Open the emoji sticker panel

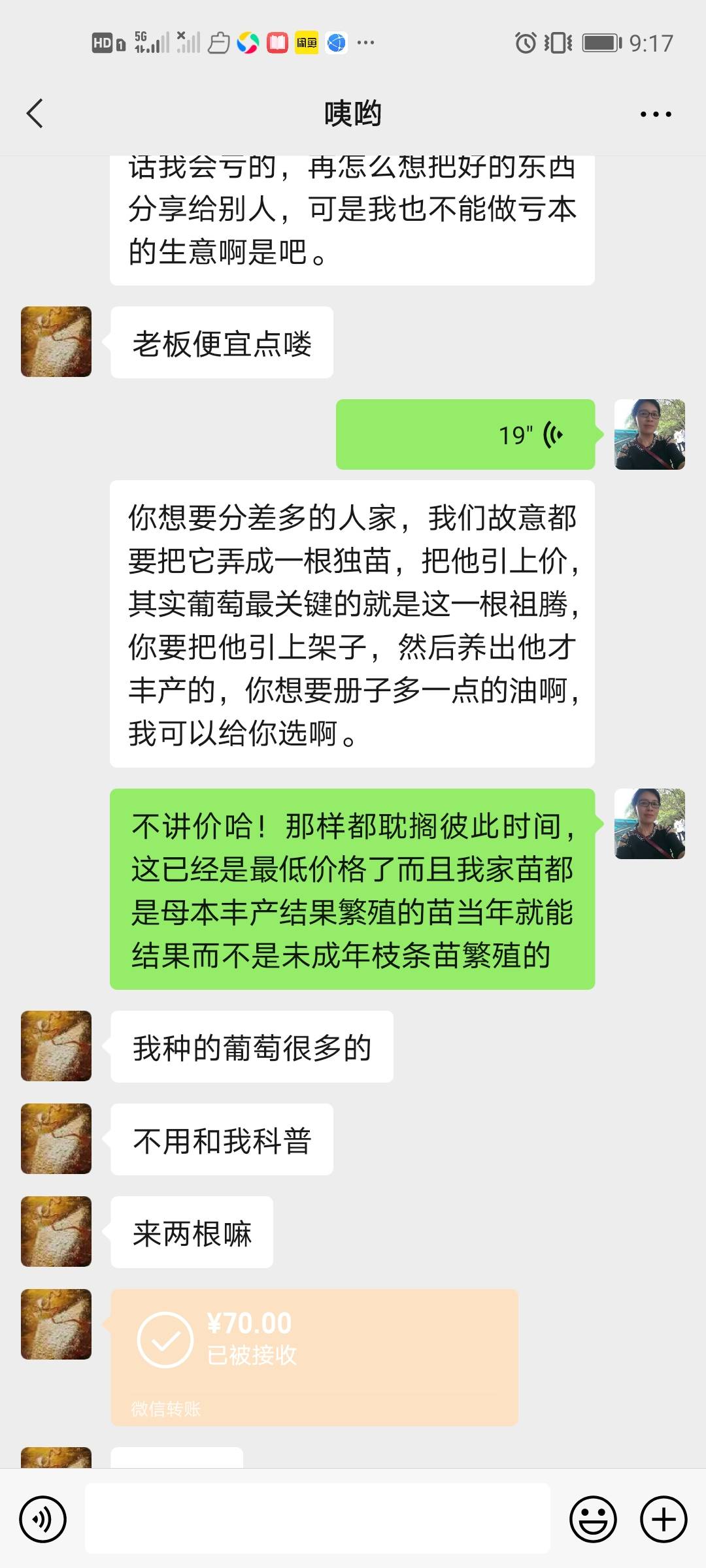(593, 1520)
